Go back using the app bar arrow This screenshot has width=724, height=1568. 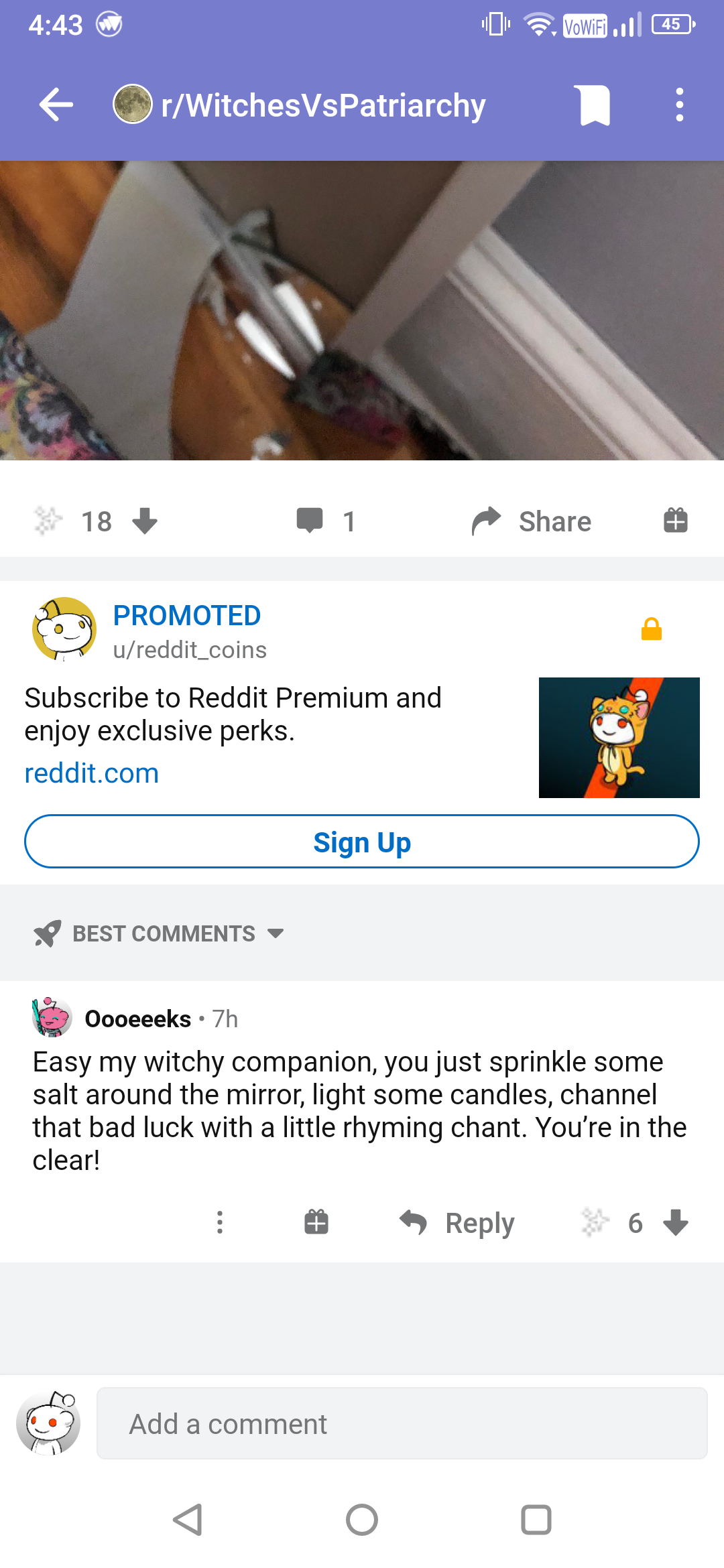point(56,105)
